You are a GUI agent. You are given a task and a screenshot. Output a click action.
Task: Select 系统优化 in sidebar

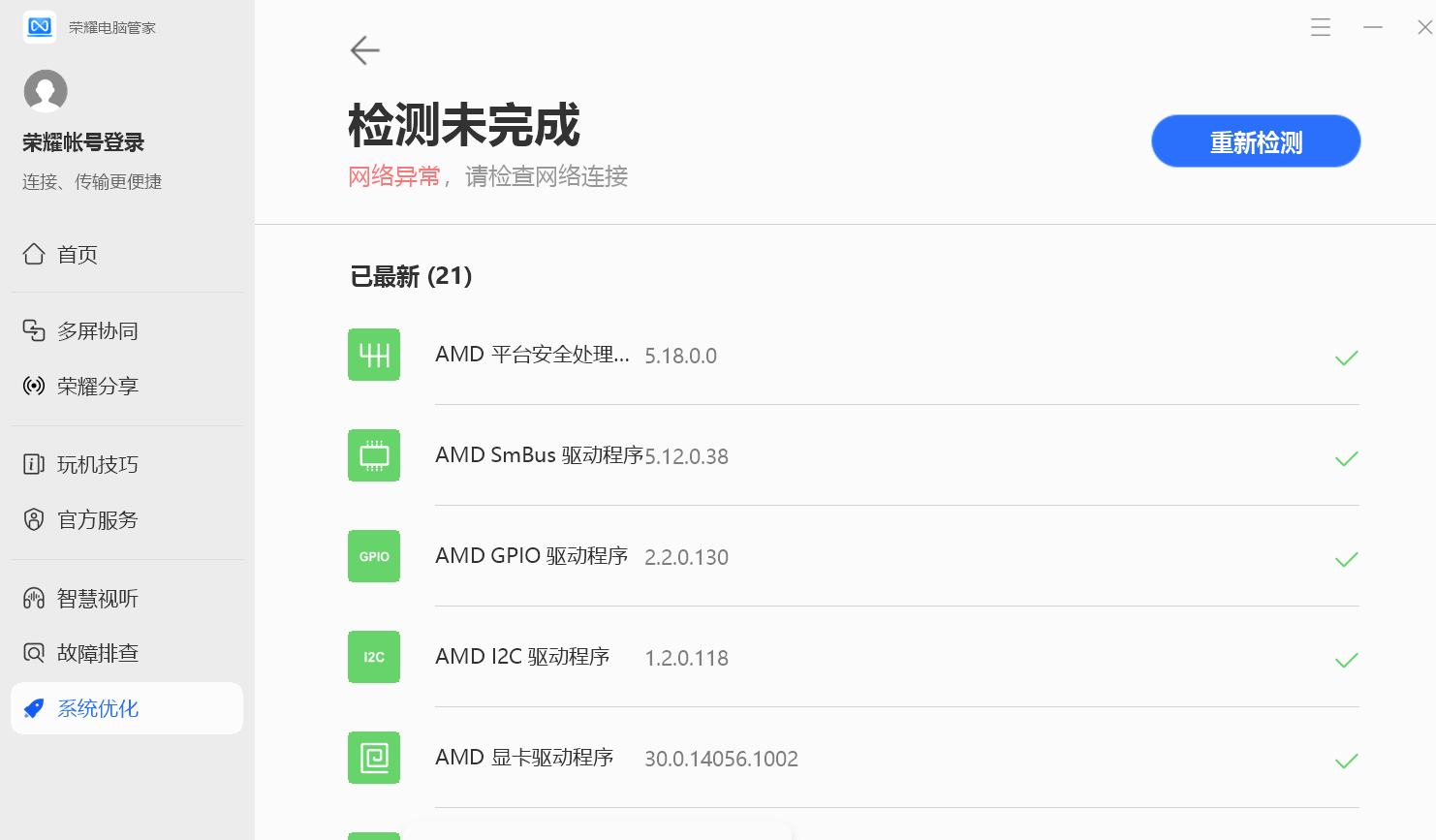(x=97, y=708)
